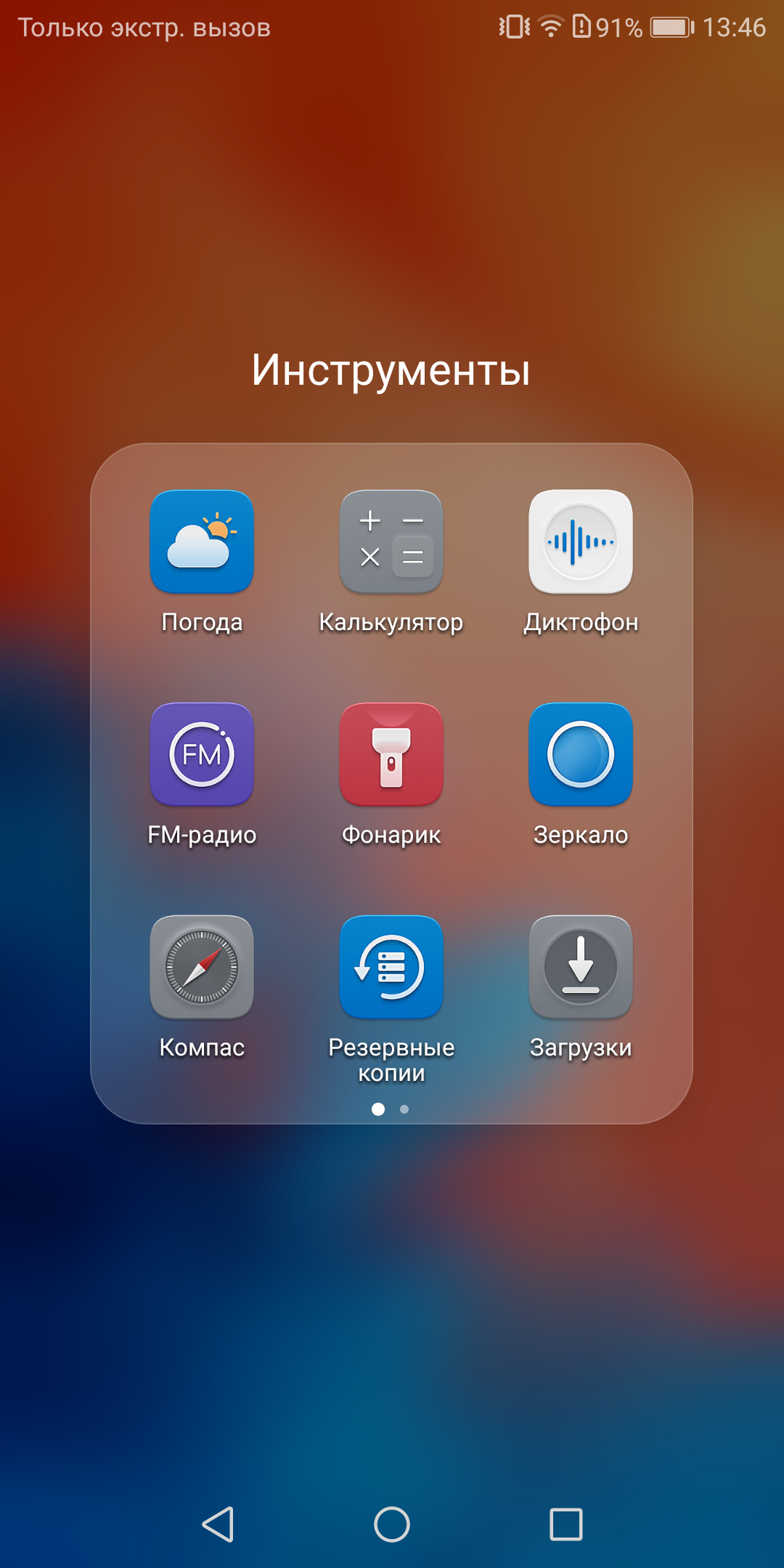Go to the home screen

(x=392, y=1524)
